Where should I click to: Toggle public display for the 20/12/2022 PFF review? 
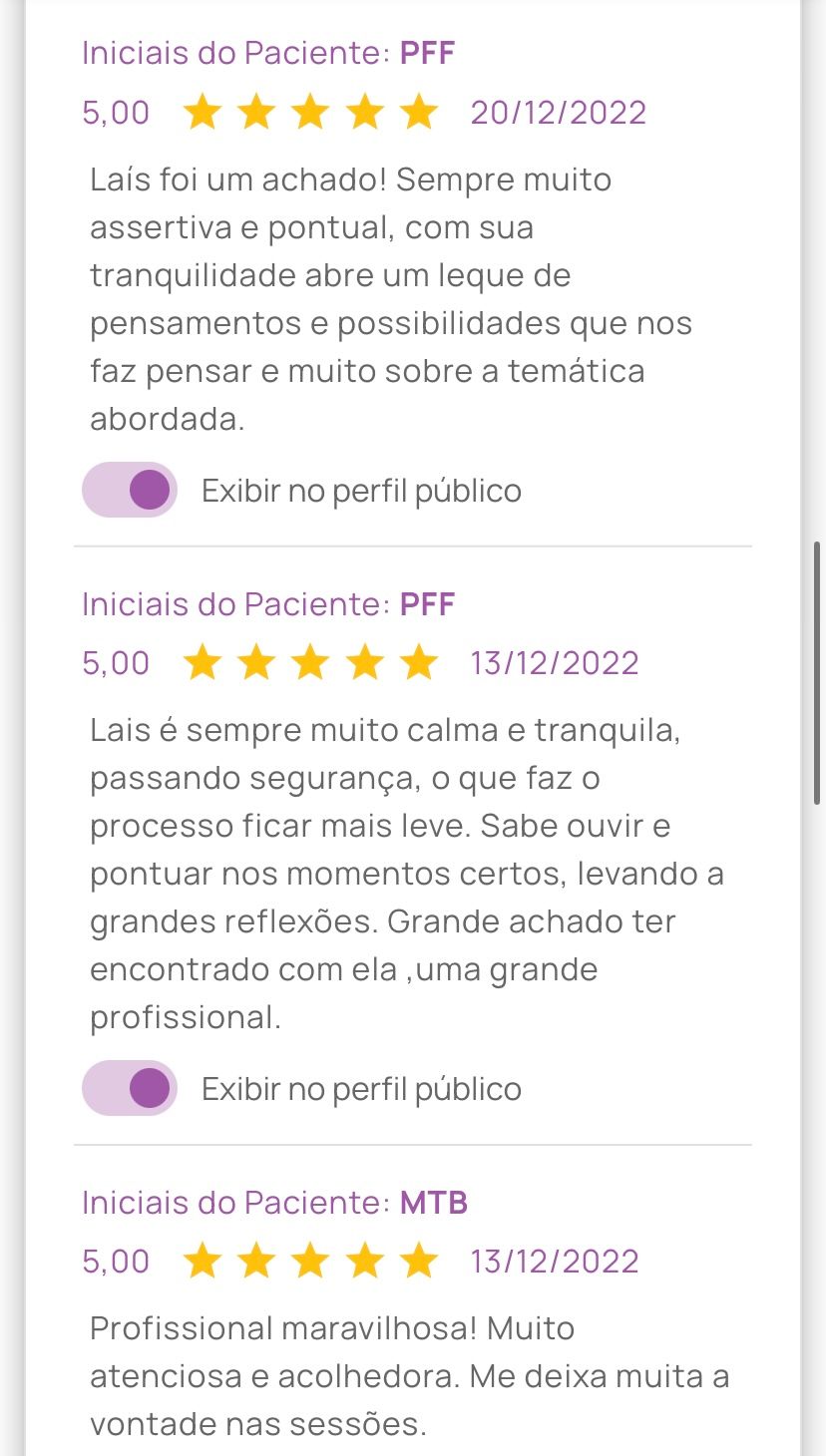point(131,490)
